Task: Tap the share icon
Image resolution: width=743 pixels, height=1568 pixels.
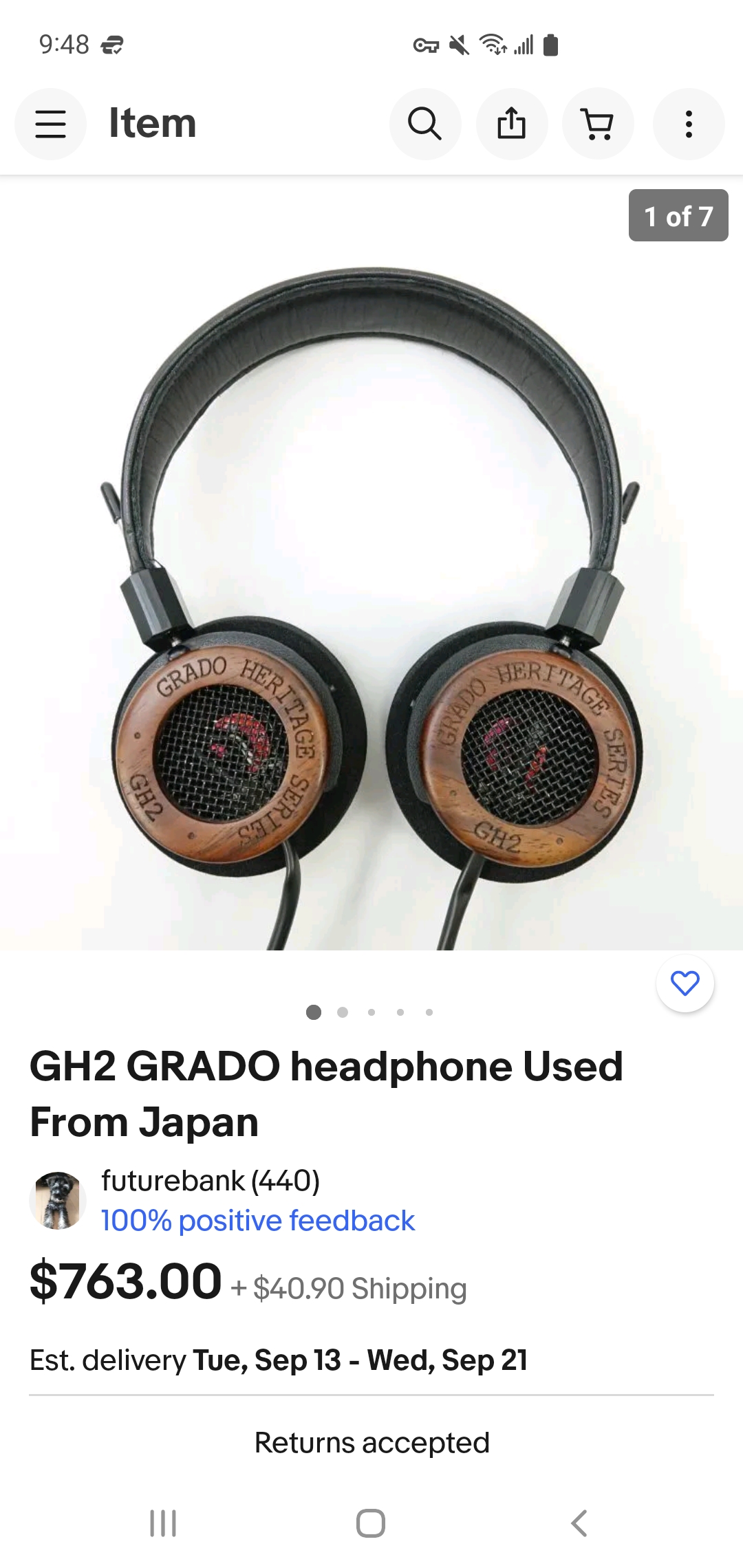Action: (x=512, y=124)
